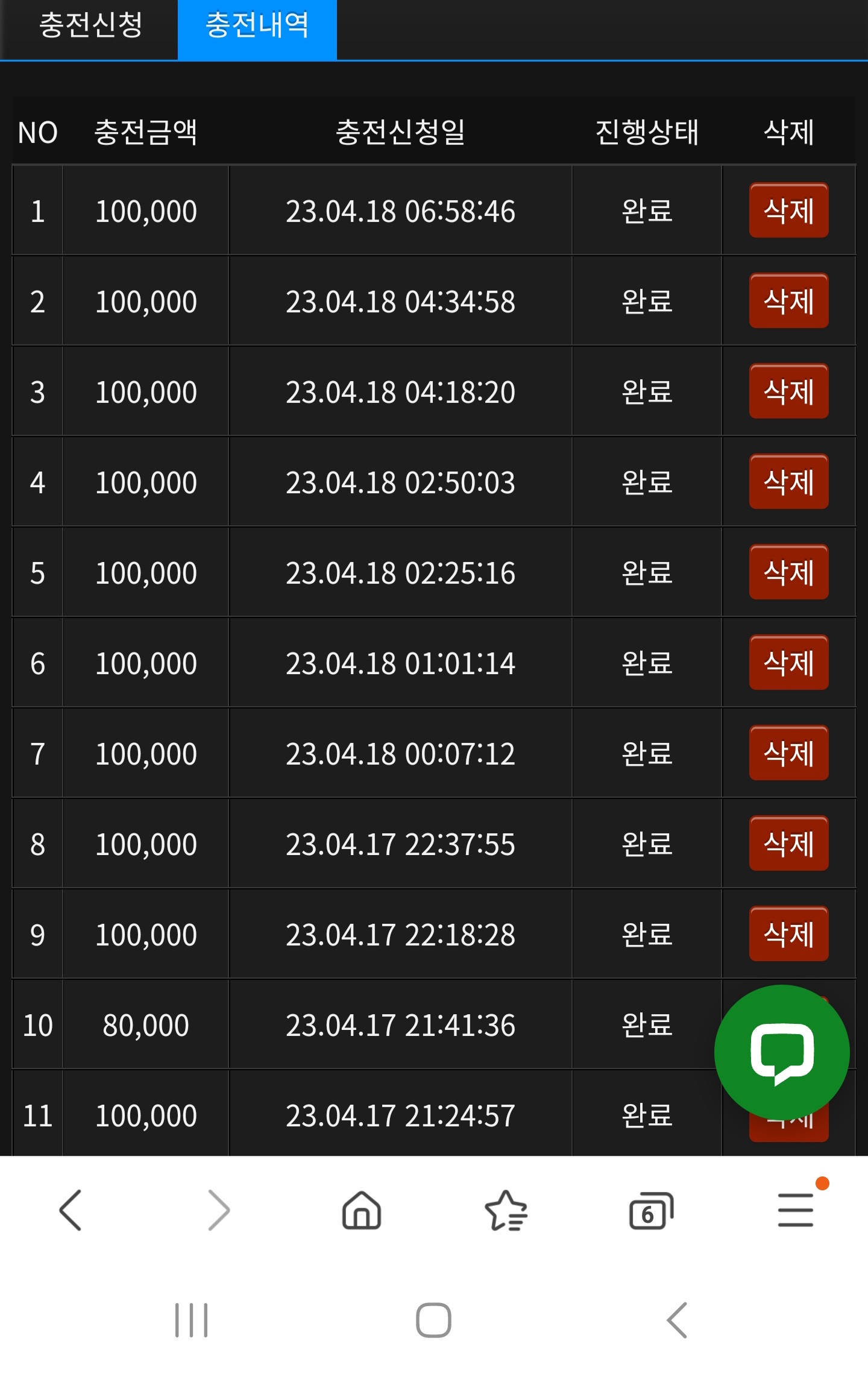Go back in the browser
This screenshot has width=868, height=1373.
[71, 1210]
